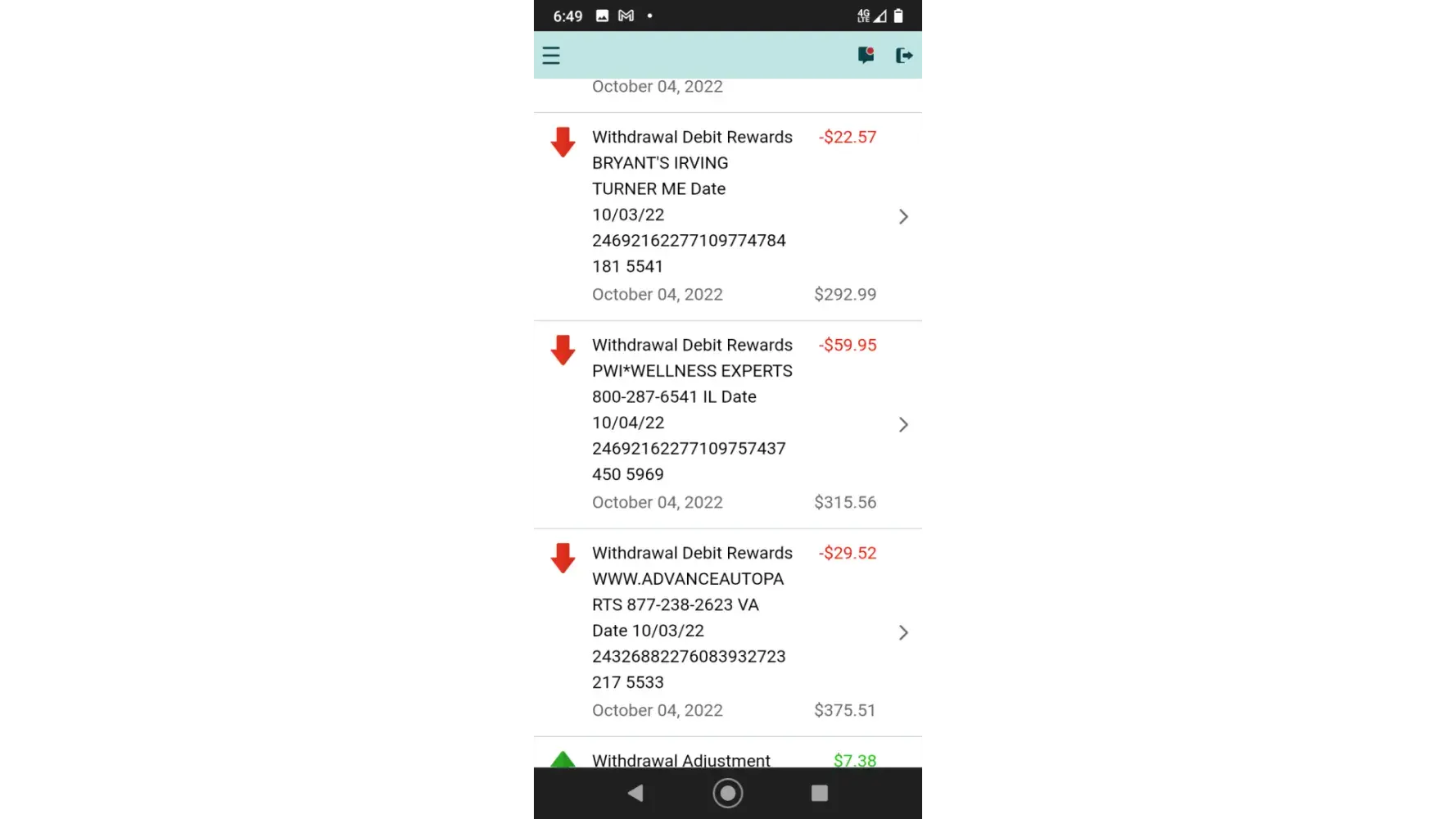Image resolution: width=1456 pixels, height=819 pixels.
Task: Open the messages icon with red dot
Action: [866, 55]
